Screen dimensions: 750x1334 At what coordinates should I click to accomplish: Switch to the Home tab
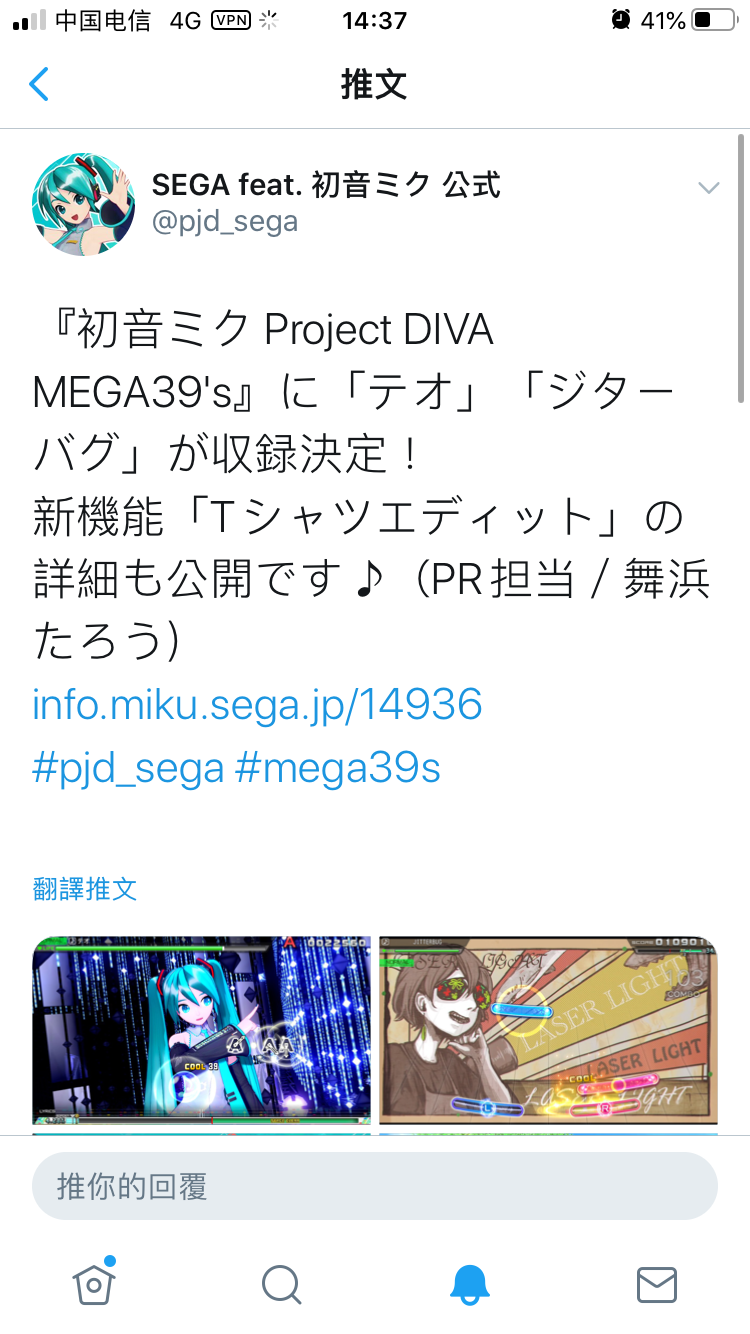pyautogui.click(x=94, y=1283)
